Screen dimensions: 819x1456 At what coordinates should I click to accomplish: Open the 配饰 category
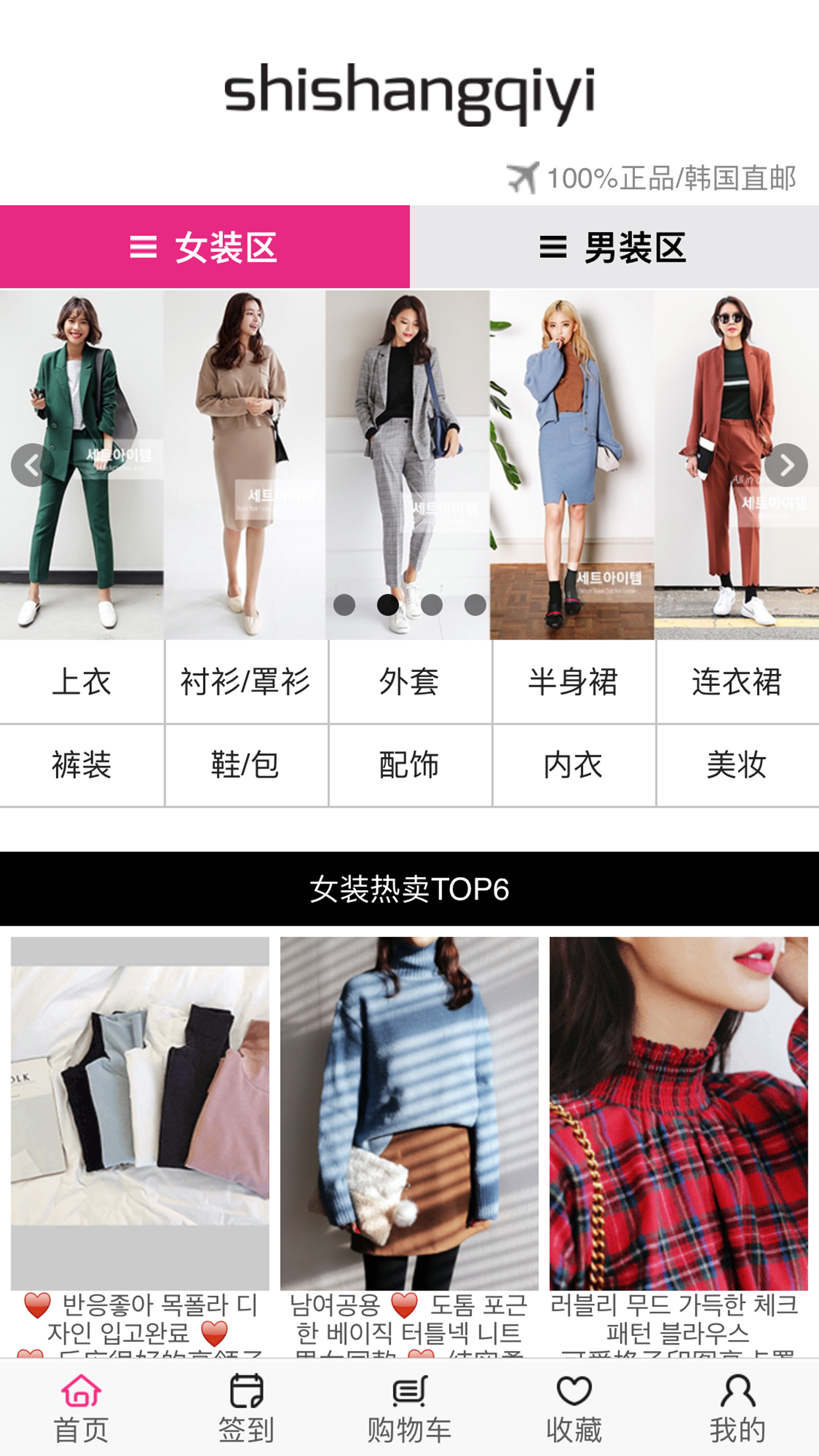pyautogui.click(x=409, y=765)
